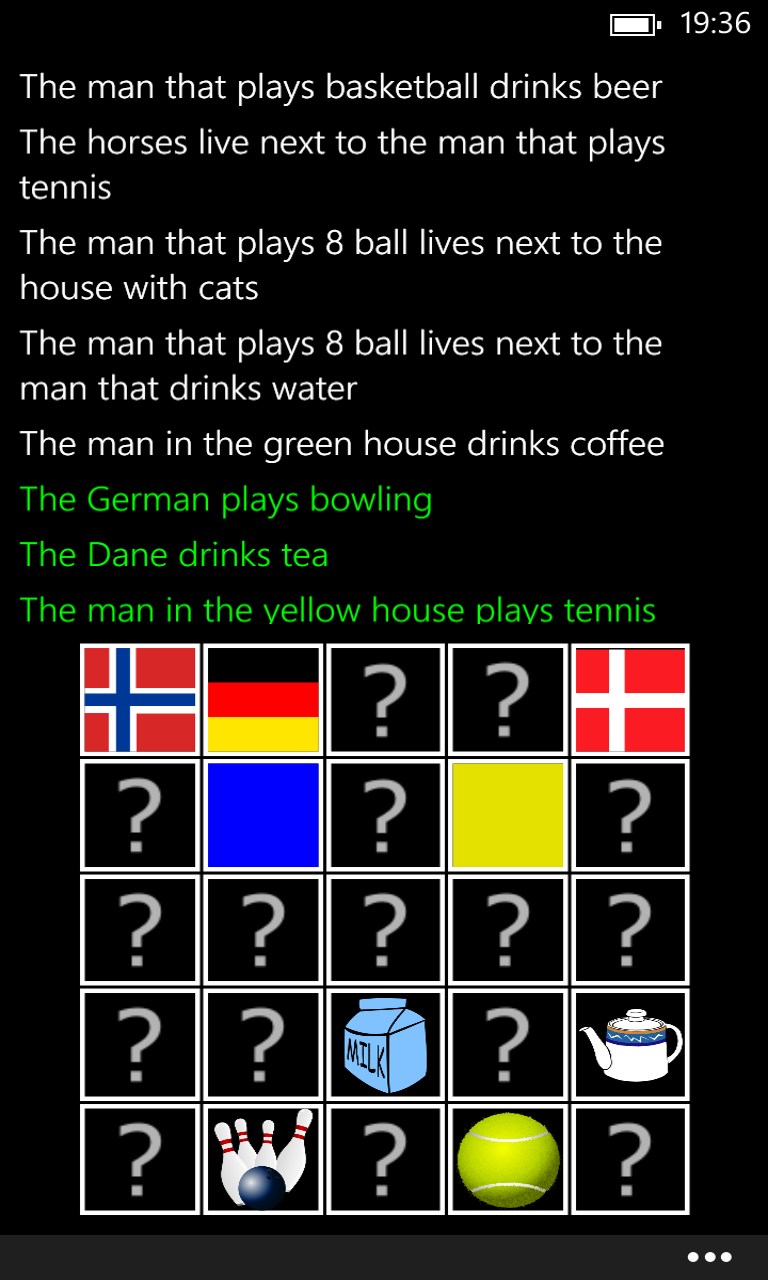Tap the unknown tile between bowling and tennis
The height and width of the screenshot is (1280, 768).
[385, 1160]
